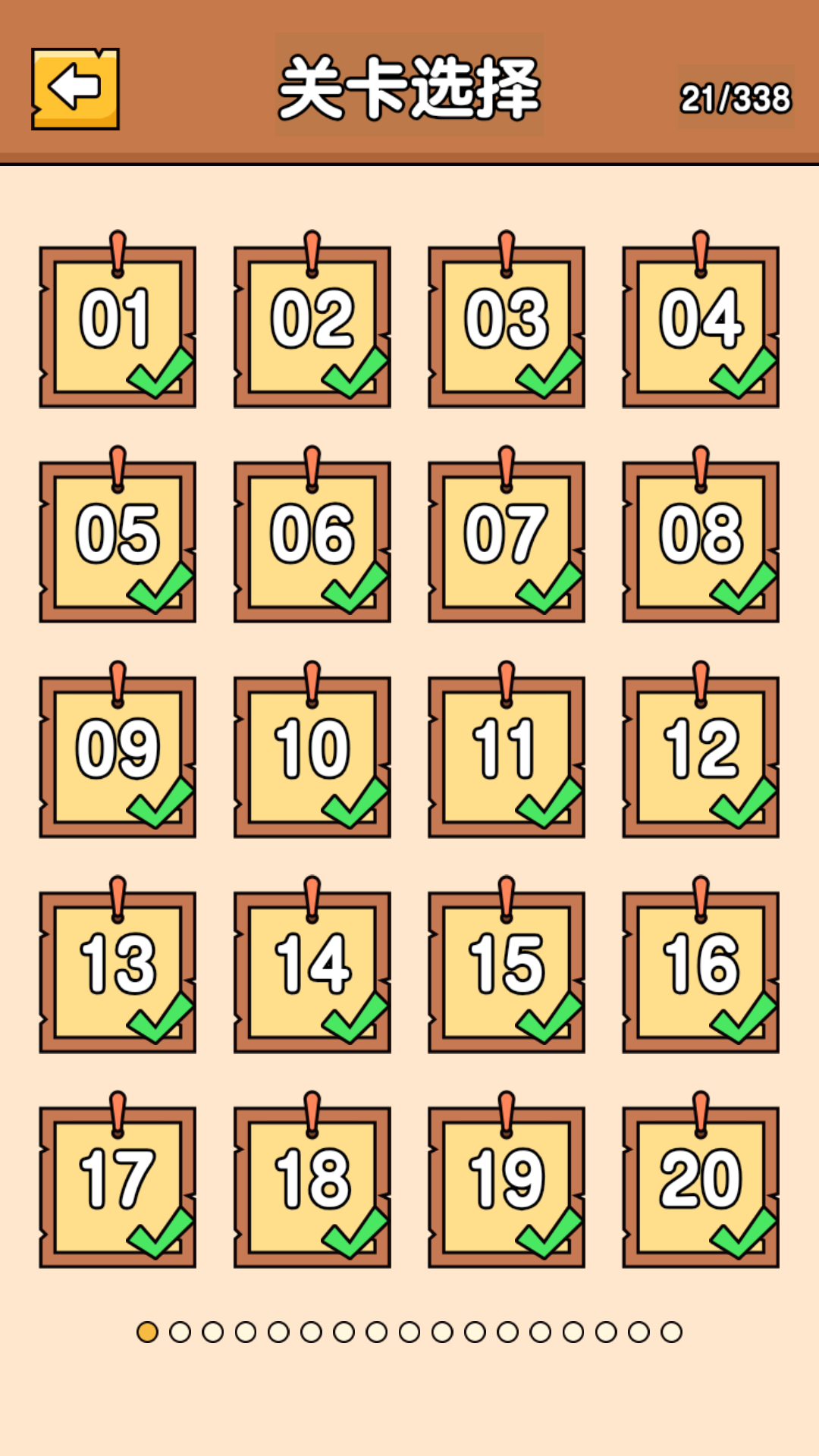Jump to the second page dot
The height and width of the screenshot is (1456, 819).
click(x=180, y=1332)
